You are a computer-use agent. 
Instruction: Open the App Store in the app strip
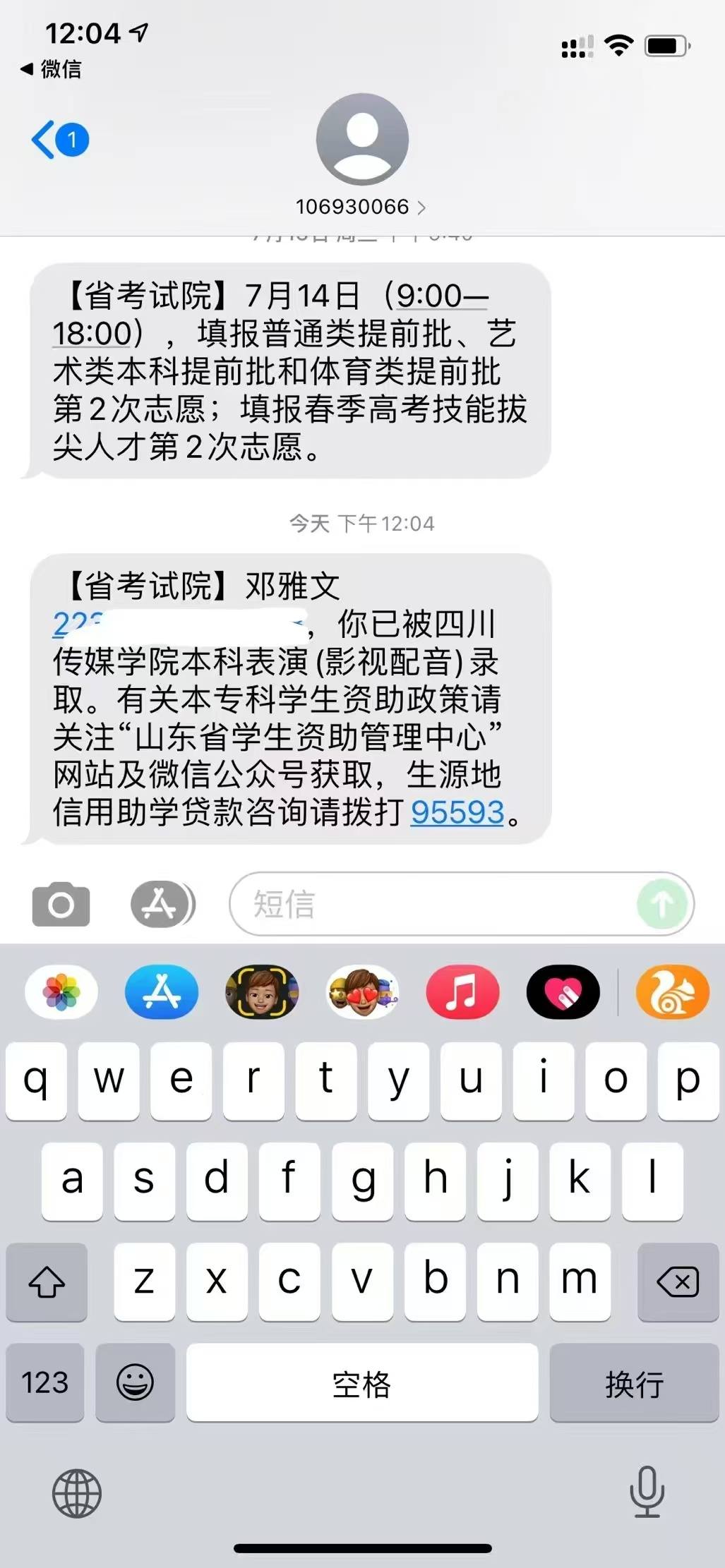tap(162, 991)
